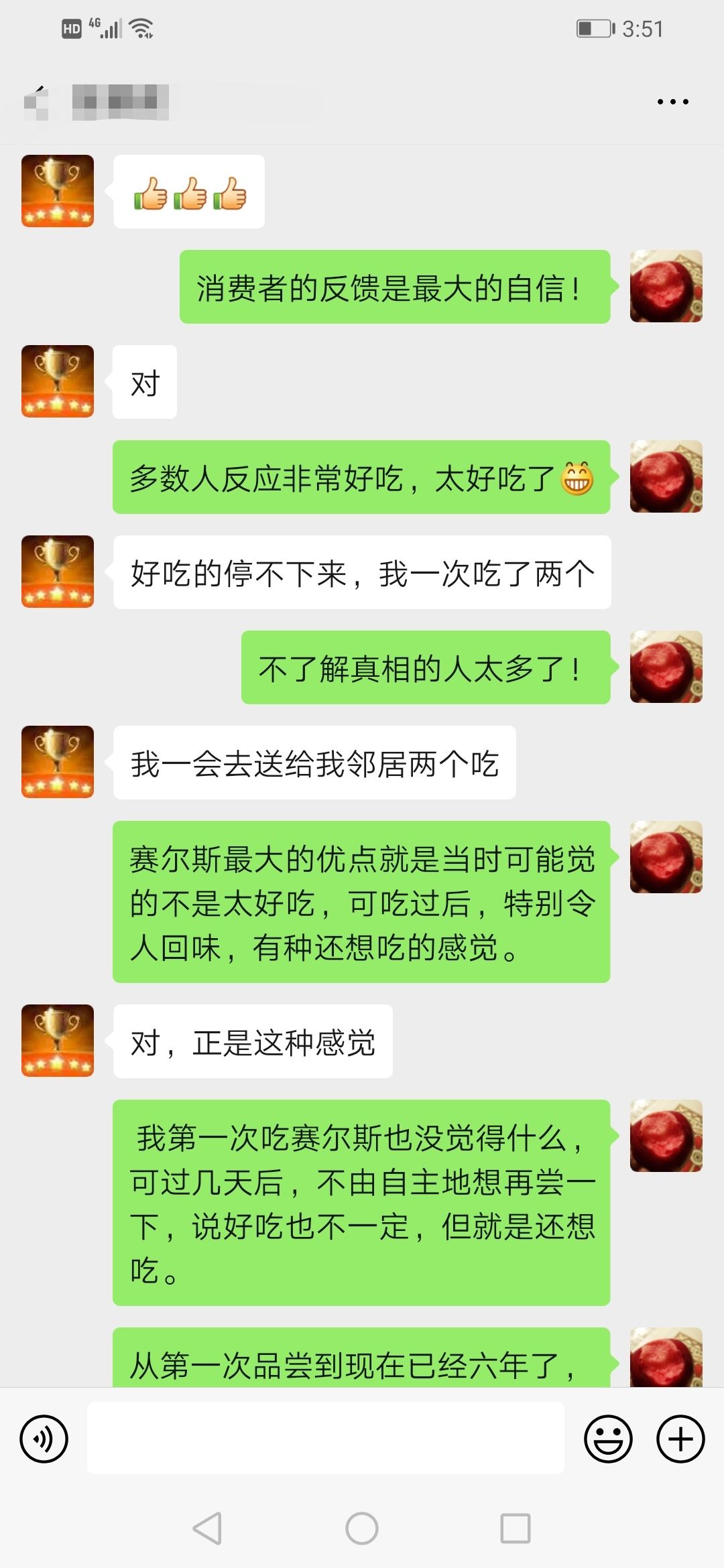Image resolution: width=724 pixels, height=1568 pixels.
Task: Switch to voice message input
Action: click(44, 1439)
